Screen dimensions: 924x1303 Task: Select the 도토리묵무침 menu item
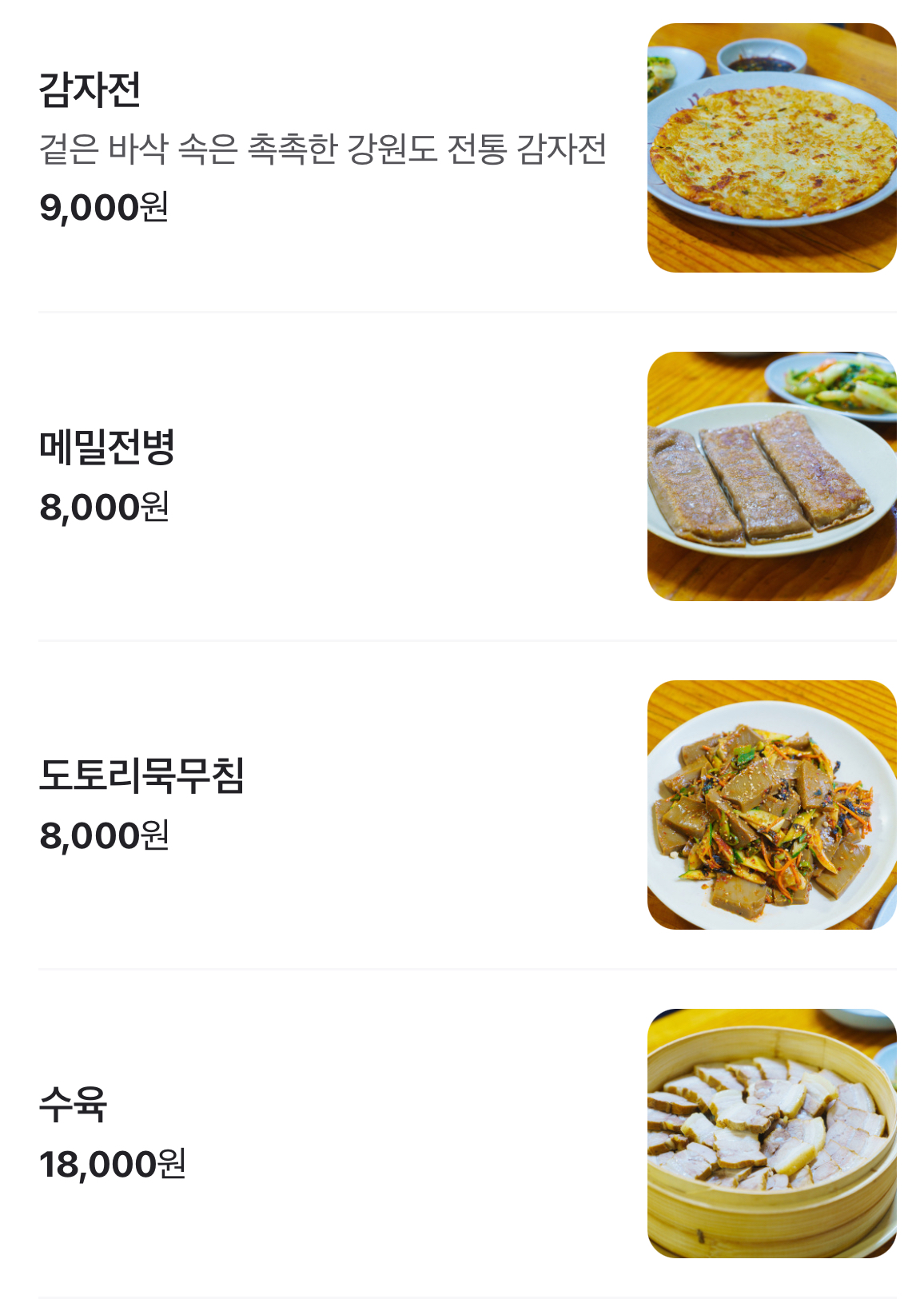tap(141, 775)
